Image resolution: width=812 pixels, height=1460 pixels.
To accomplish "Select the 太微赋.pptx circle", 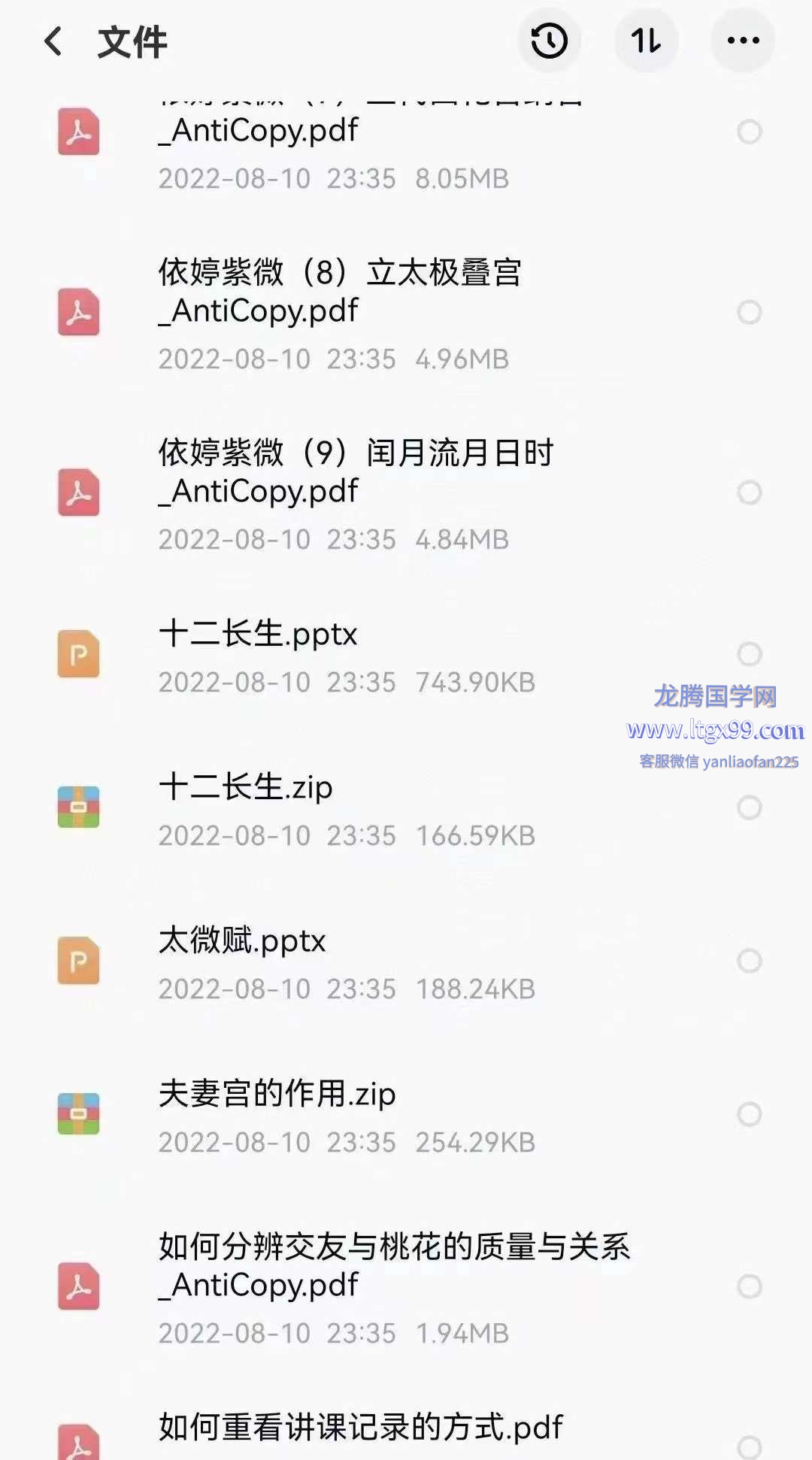I will (x=749, y=961).
